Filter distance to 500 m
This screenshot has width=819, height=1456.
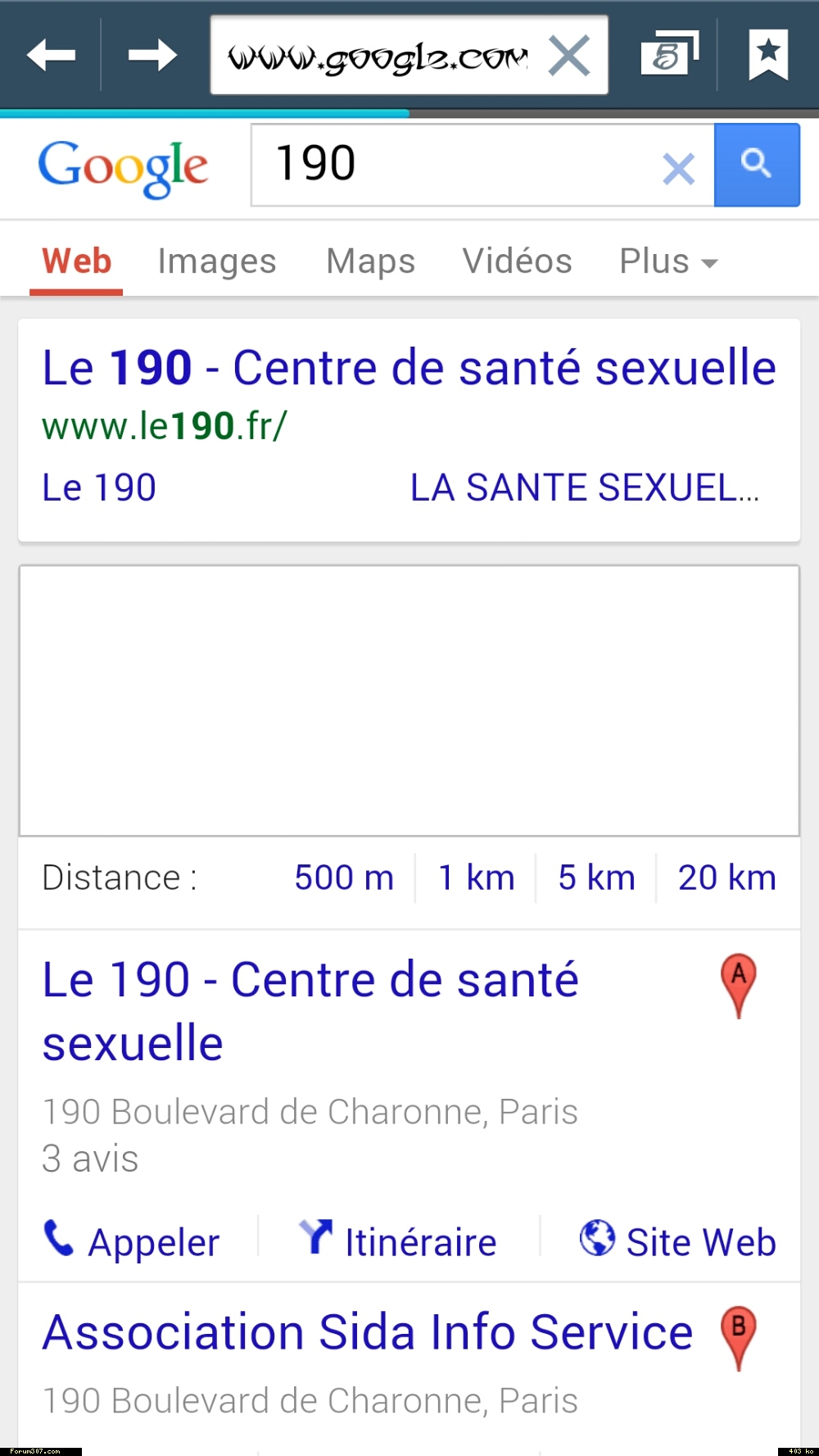pos(344,878)
